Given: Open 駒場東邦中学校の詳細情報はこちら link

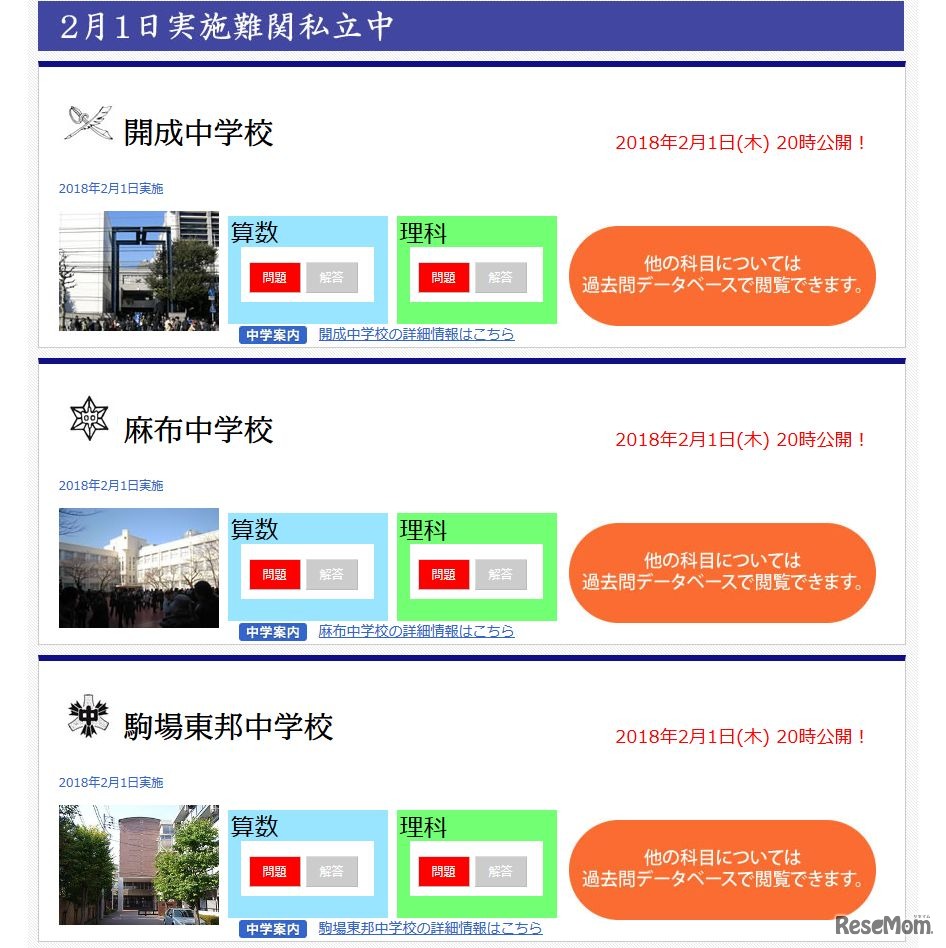Looking at the screenshot, I should (x=430, y=928).
